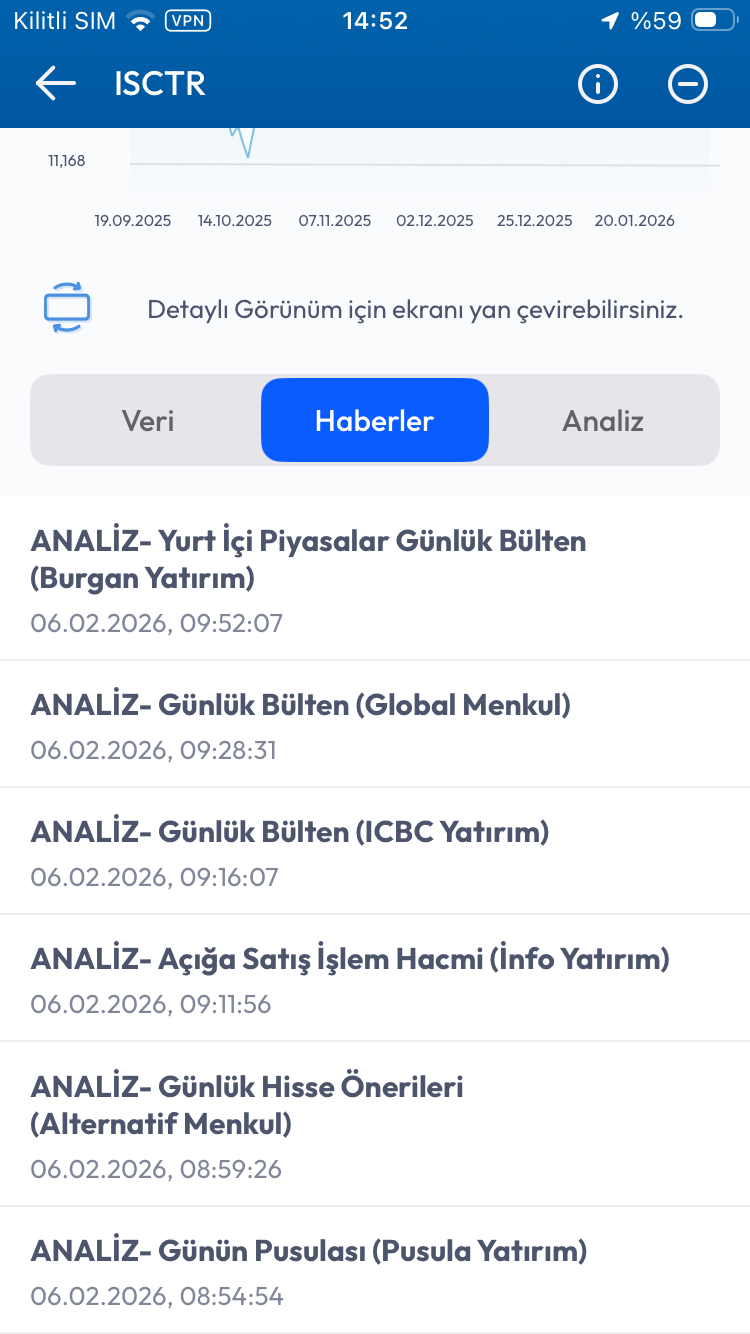The image size is (750, 1334).
Task: Tap the minus circle icon for ISCTR
Action: point(688,85)
